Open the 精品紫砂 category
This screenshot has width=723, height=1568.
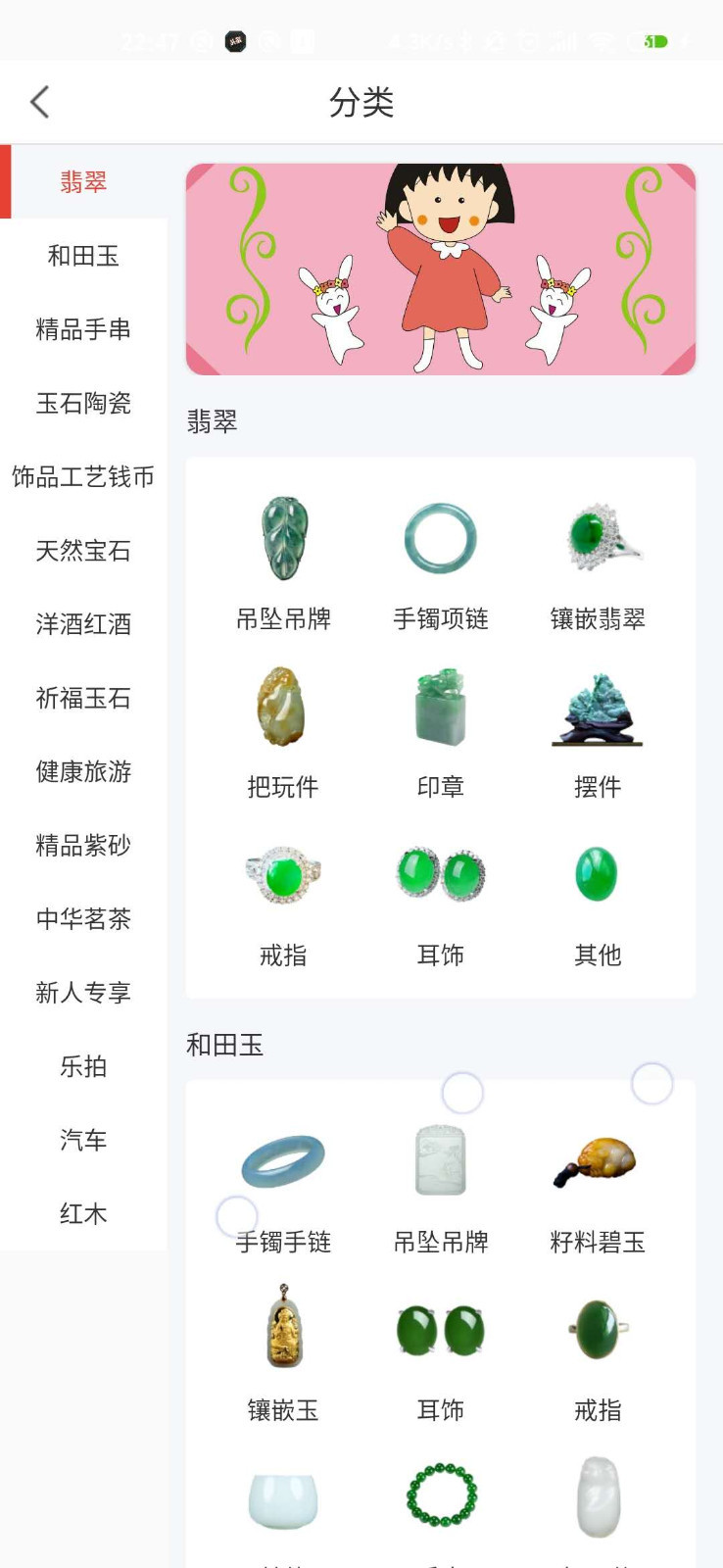[x=83, y=845]
